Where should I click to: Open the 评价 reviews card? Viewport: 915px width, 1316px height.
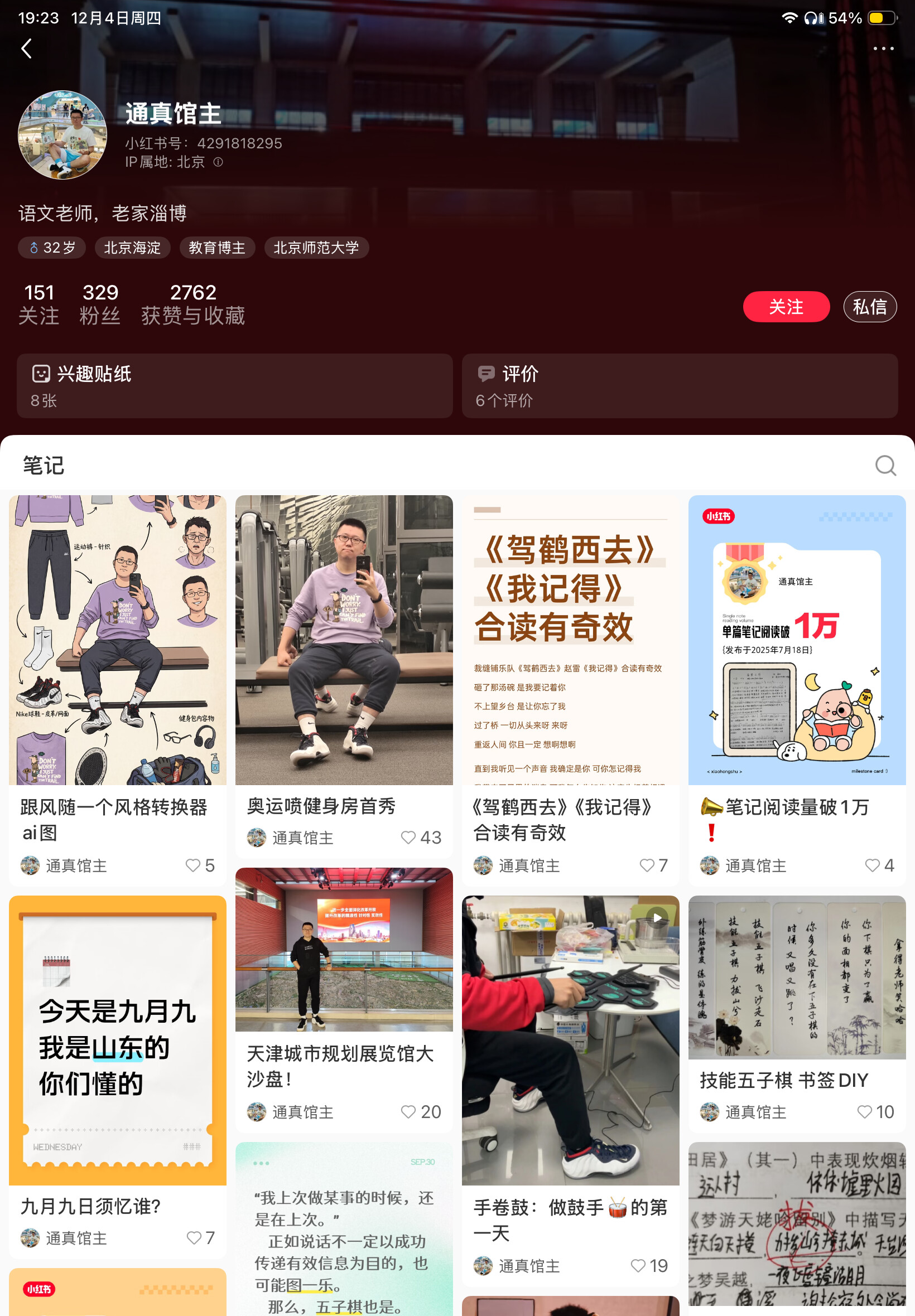click(680, 385)
